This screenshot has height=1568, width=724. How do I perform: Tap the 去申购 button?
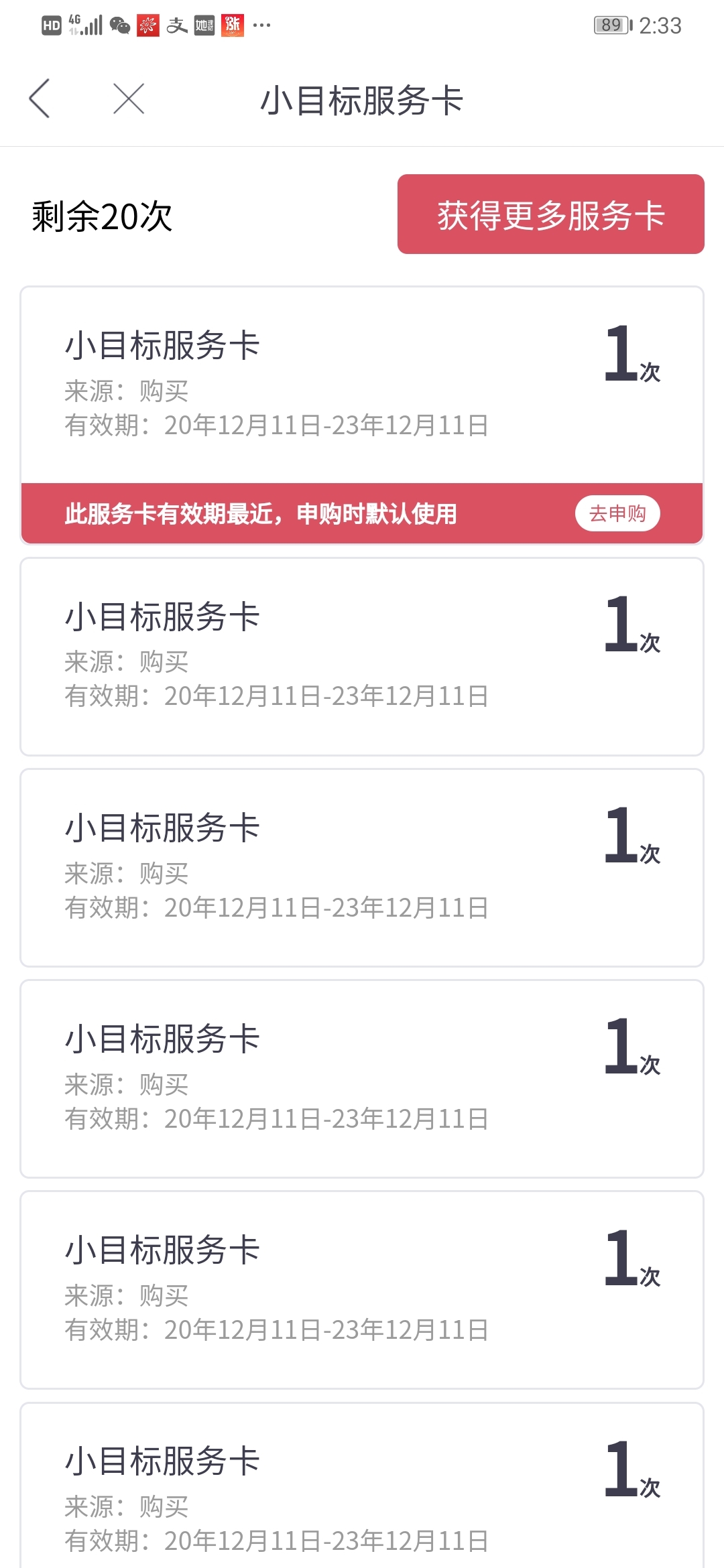coord(617,514)
